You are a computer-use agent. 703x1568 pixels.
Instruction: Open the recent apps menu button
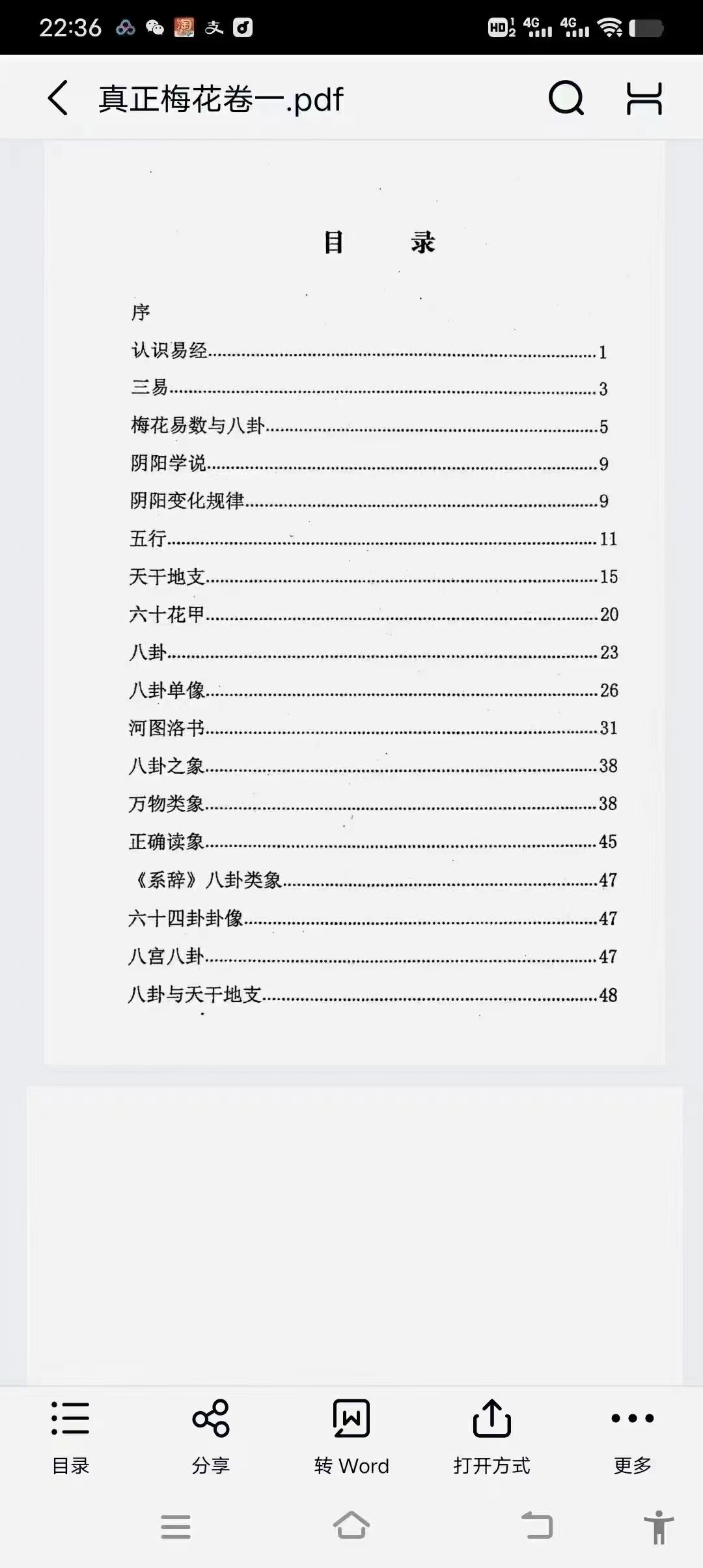point(176,1526)
